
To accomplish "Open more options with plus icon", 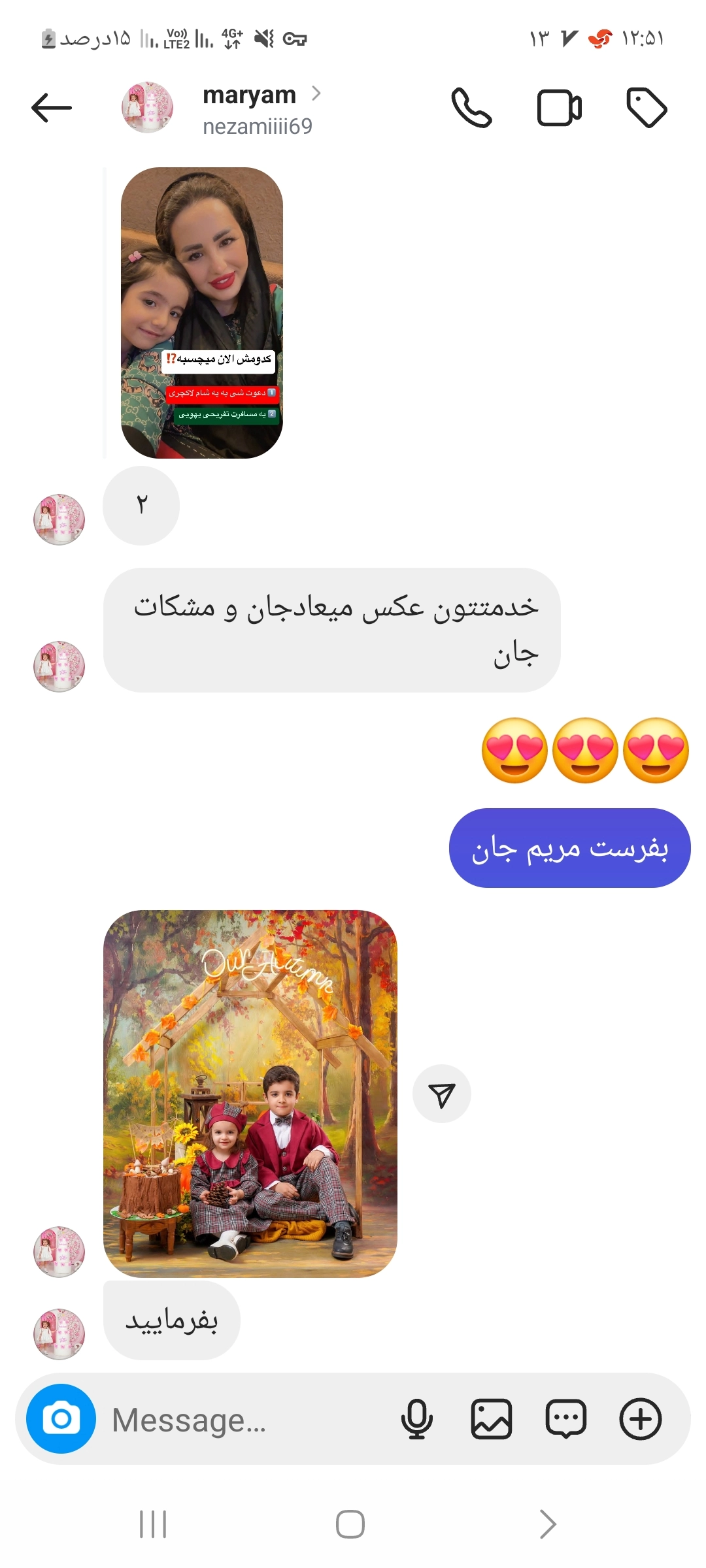I will (x=641, y=1419).
